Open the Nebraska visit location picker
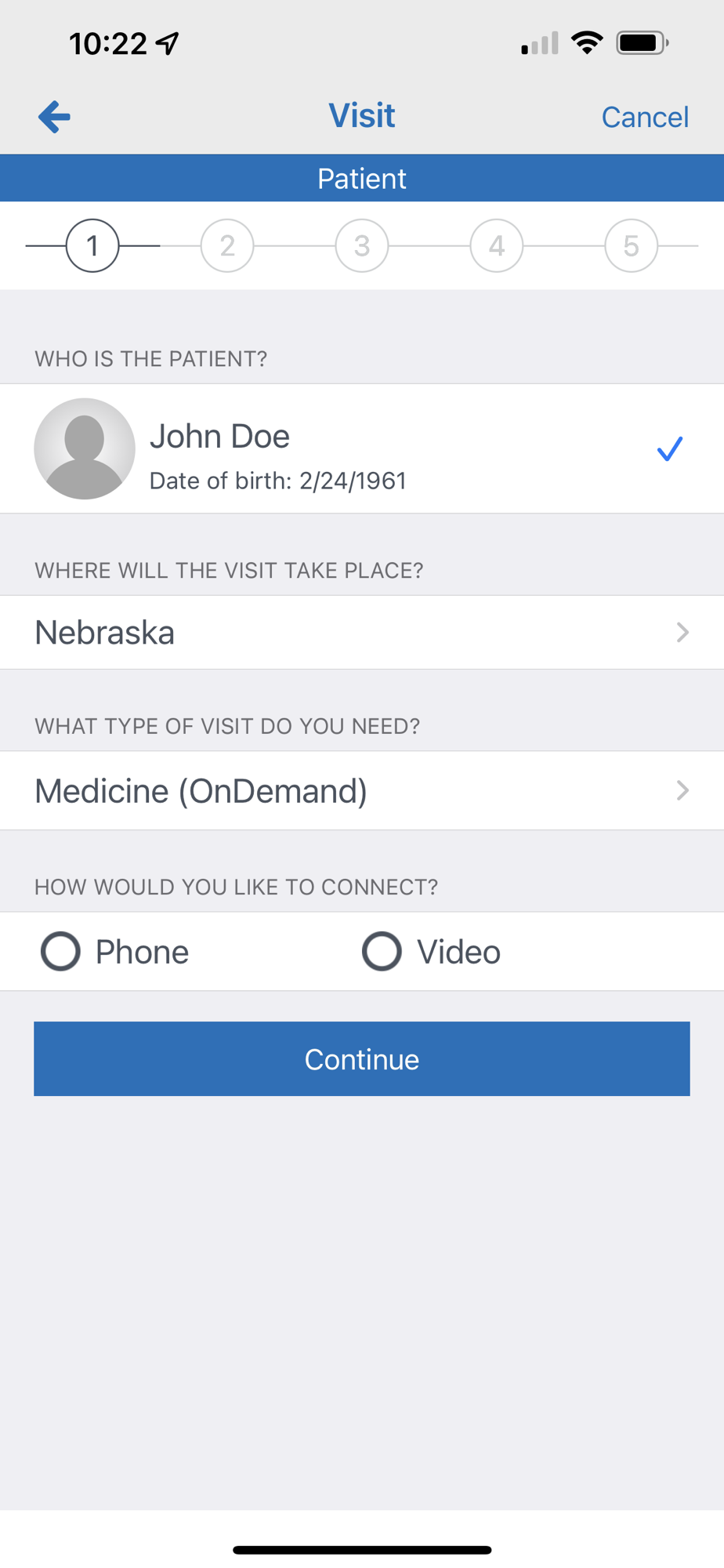Image resolution: width=724 pixels, height=1568 pixels. click(362, 632)
